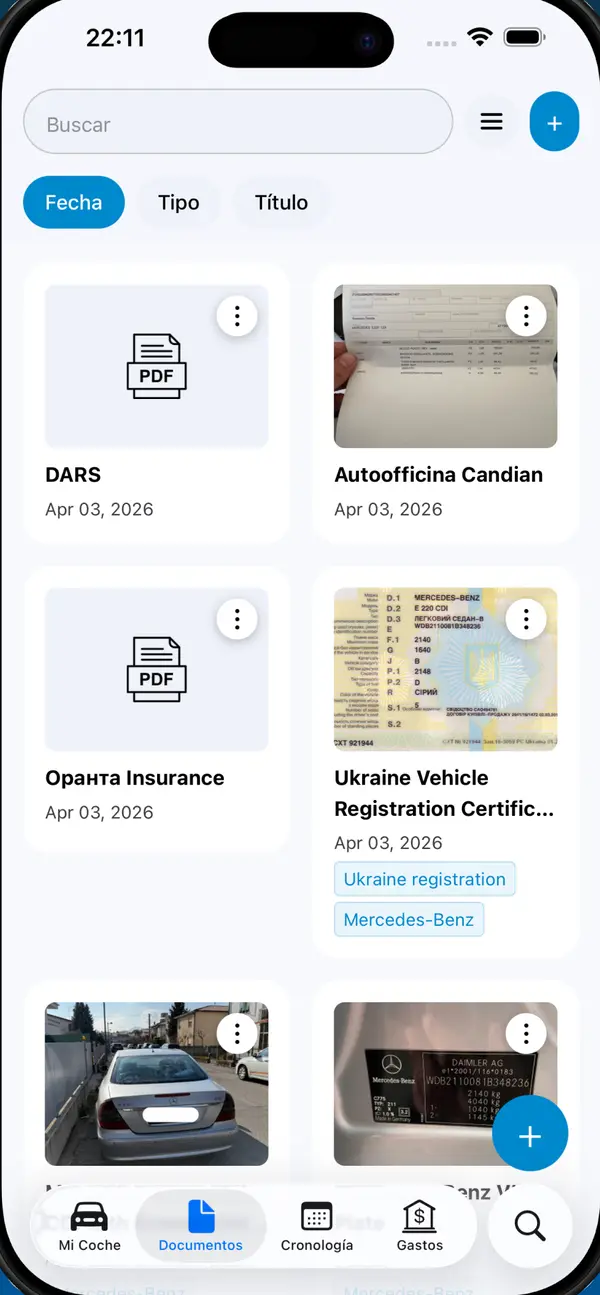Image resolution: width=600 pixels, height=1295 pixels.
Task: Filter by the Mercedes-Benz tag
Action: [409, 919]
